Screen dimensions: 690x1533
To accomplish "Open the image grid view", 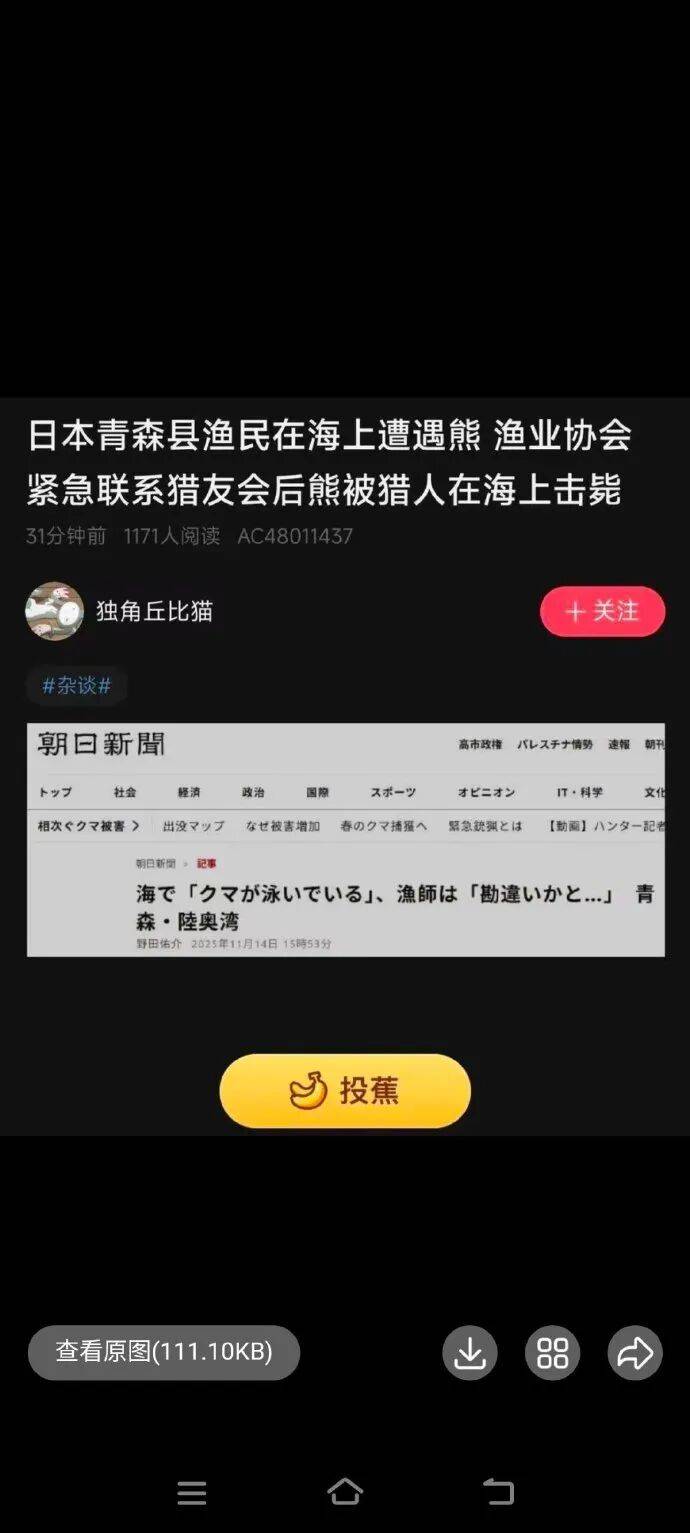I will [552, 1353].
